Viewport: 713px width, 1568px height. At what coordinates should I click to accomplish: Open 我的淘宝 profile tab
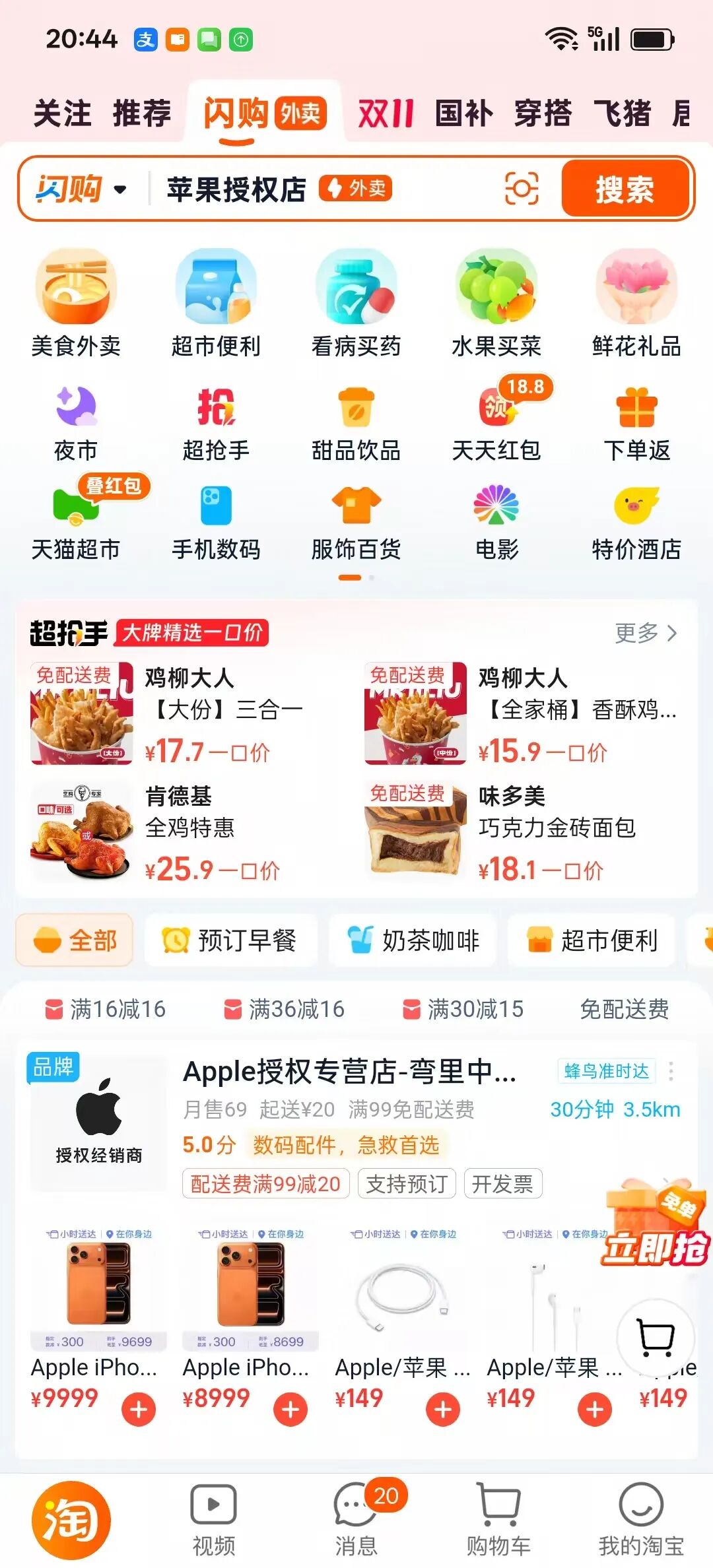pos(640,1519)
